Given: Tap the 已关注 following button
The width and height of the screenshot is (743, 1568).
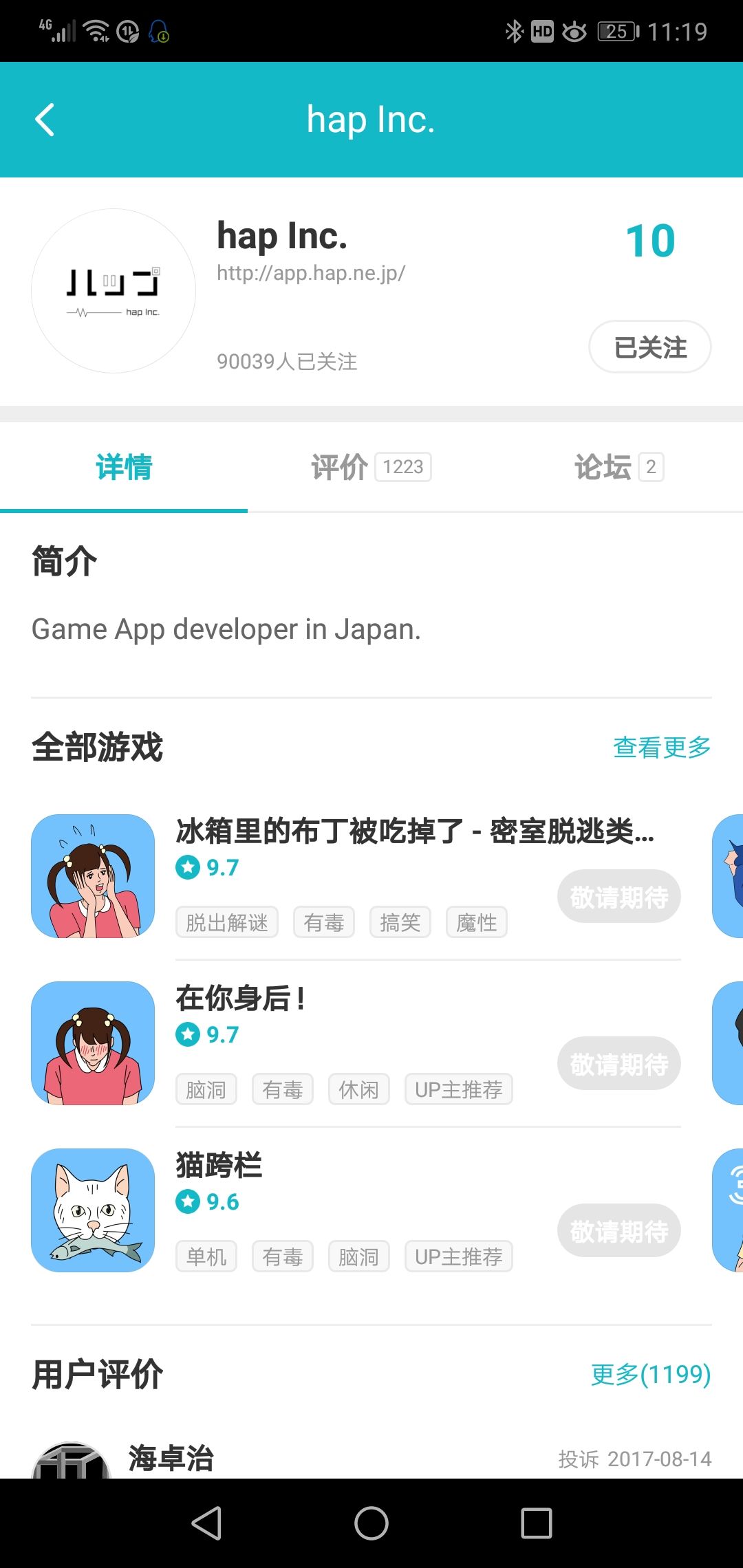Looking at the screenshot, I should click(x=650, y=347).
